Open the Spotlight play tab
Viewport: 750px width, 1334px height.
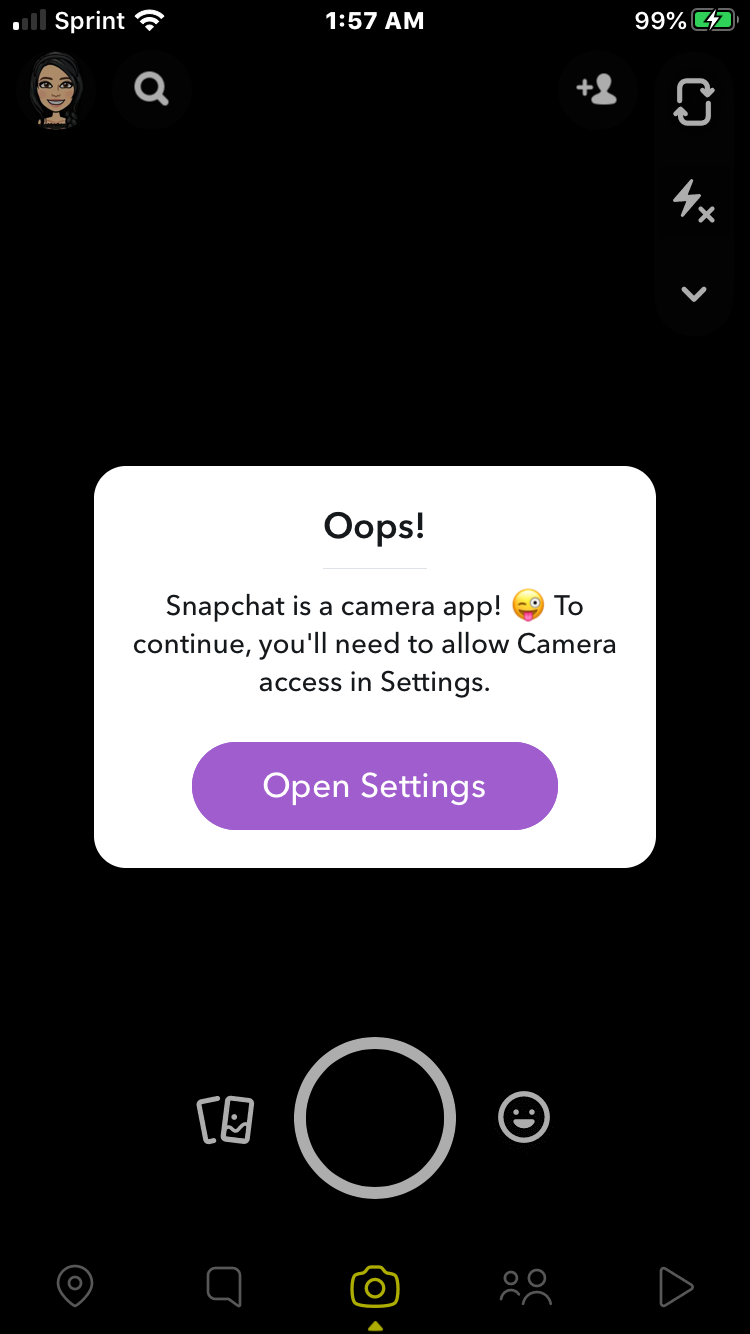pos(676,1286)
